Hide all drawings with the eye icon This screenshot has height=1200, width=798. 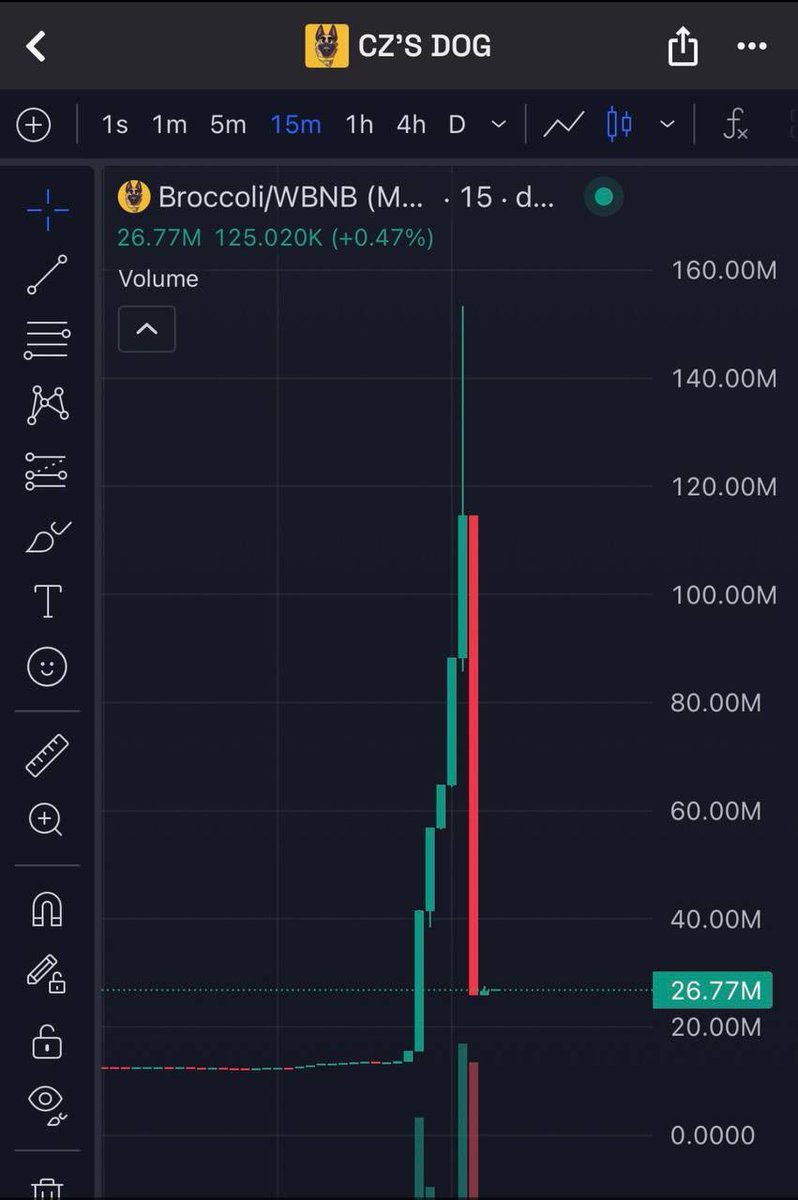coord(47,1101)
